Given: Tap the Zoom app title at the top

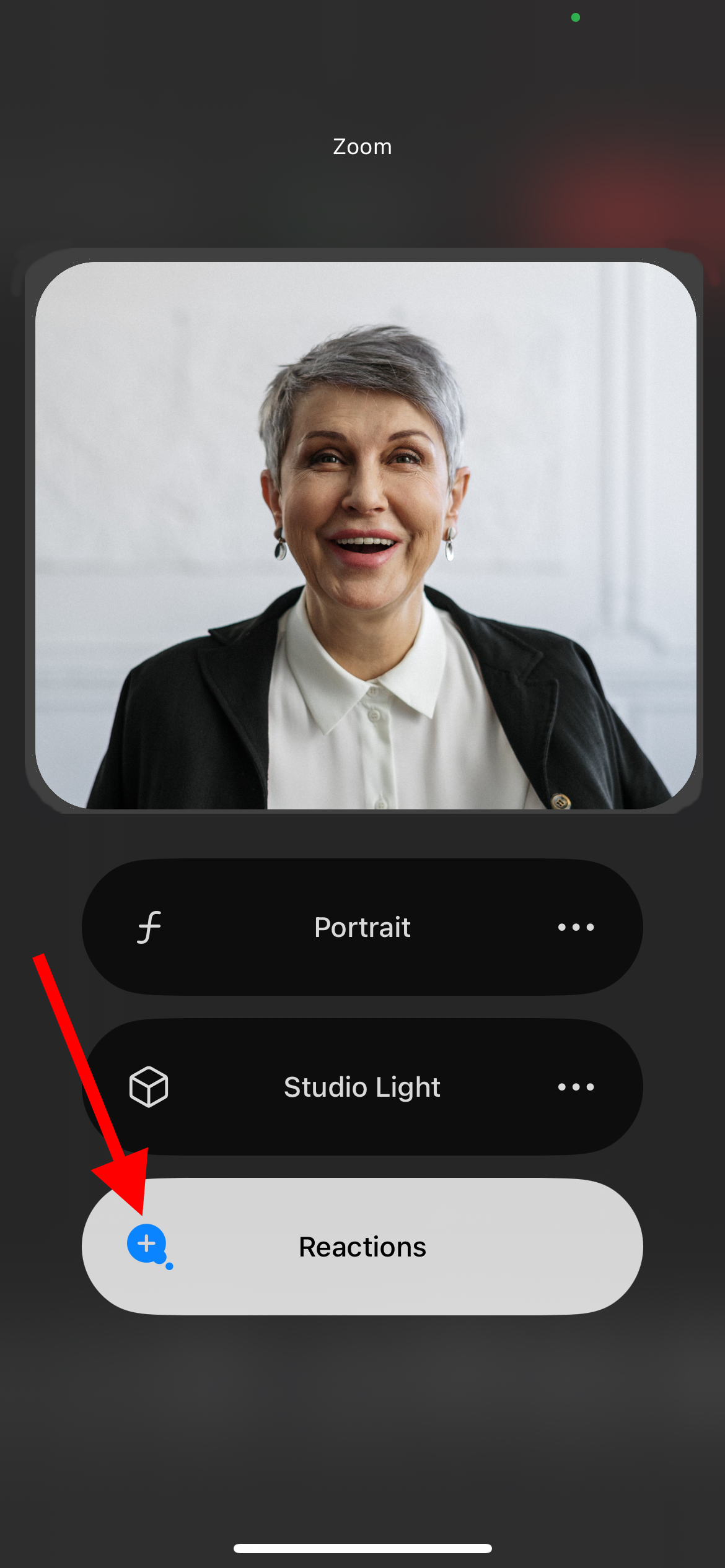Looking at the screenshot, I should click(362, 146).
